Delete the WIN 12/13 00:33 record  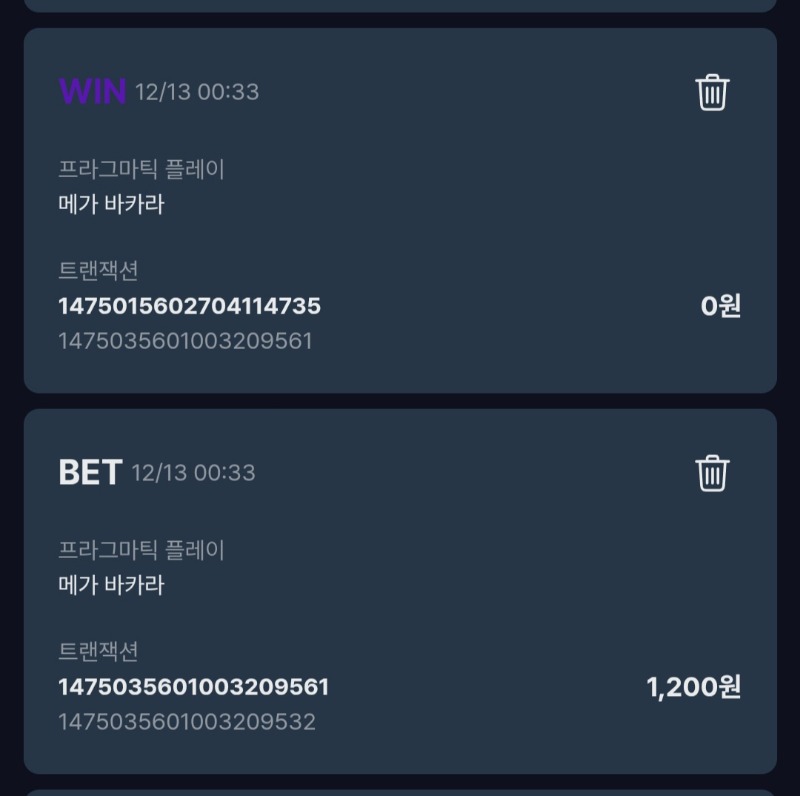tap(712, 92)
